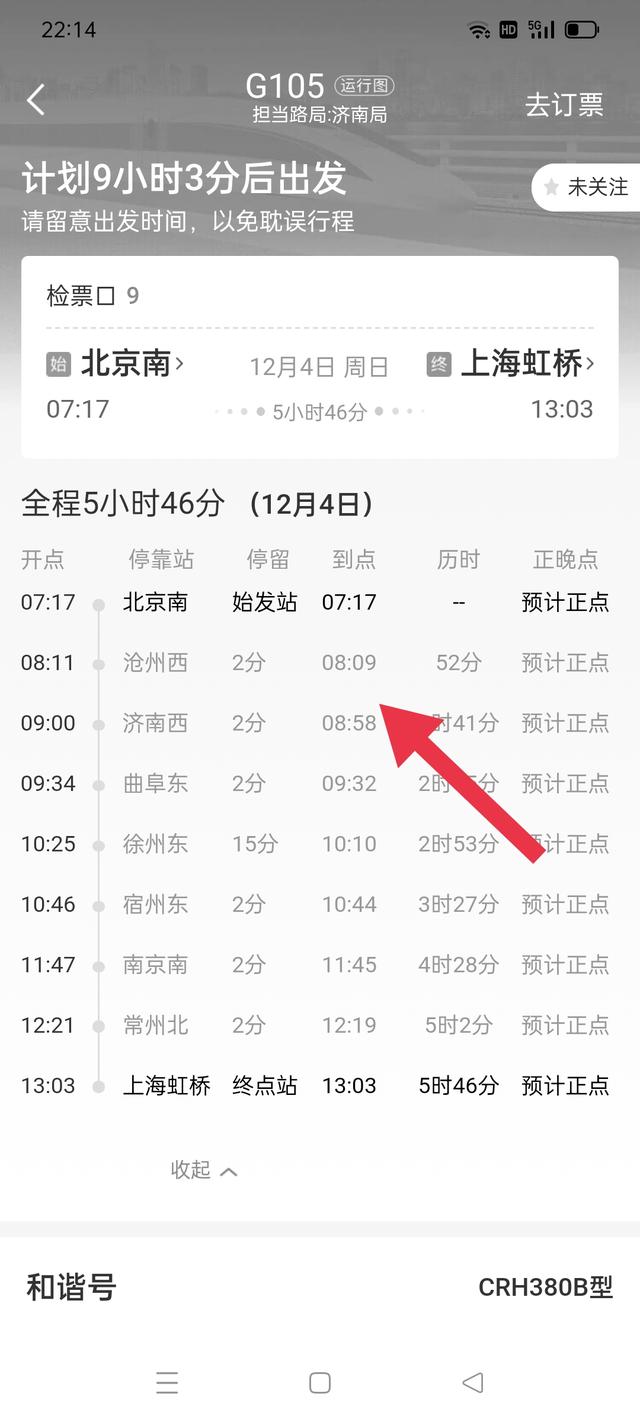Go back using the top-left arrow
Viewport: 640px width, 1422px height.
(x=36, y=100)
